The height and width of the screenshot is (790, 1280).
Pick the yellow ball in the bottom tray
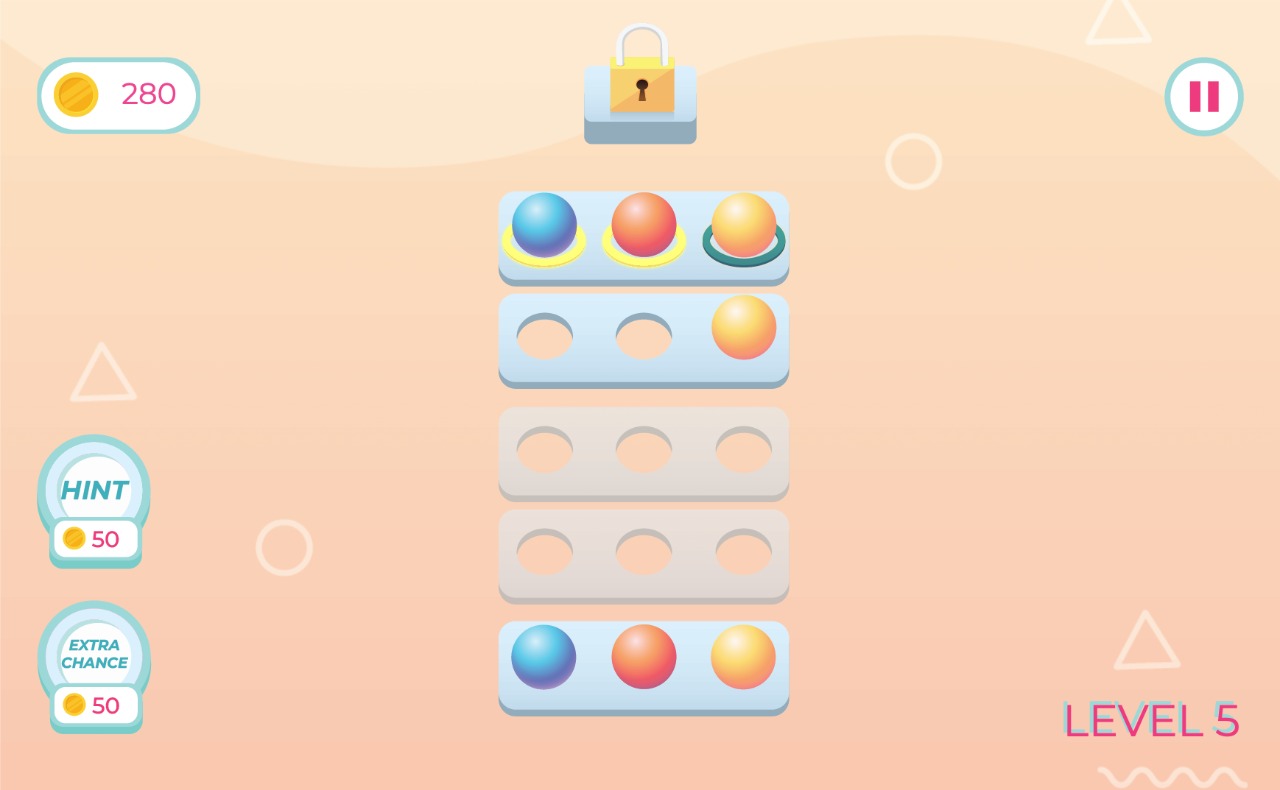pos(743,657)
